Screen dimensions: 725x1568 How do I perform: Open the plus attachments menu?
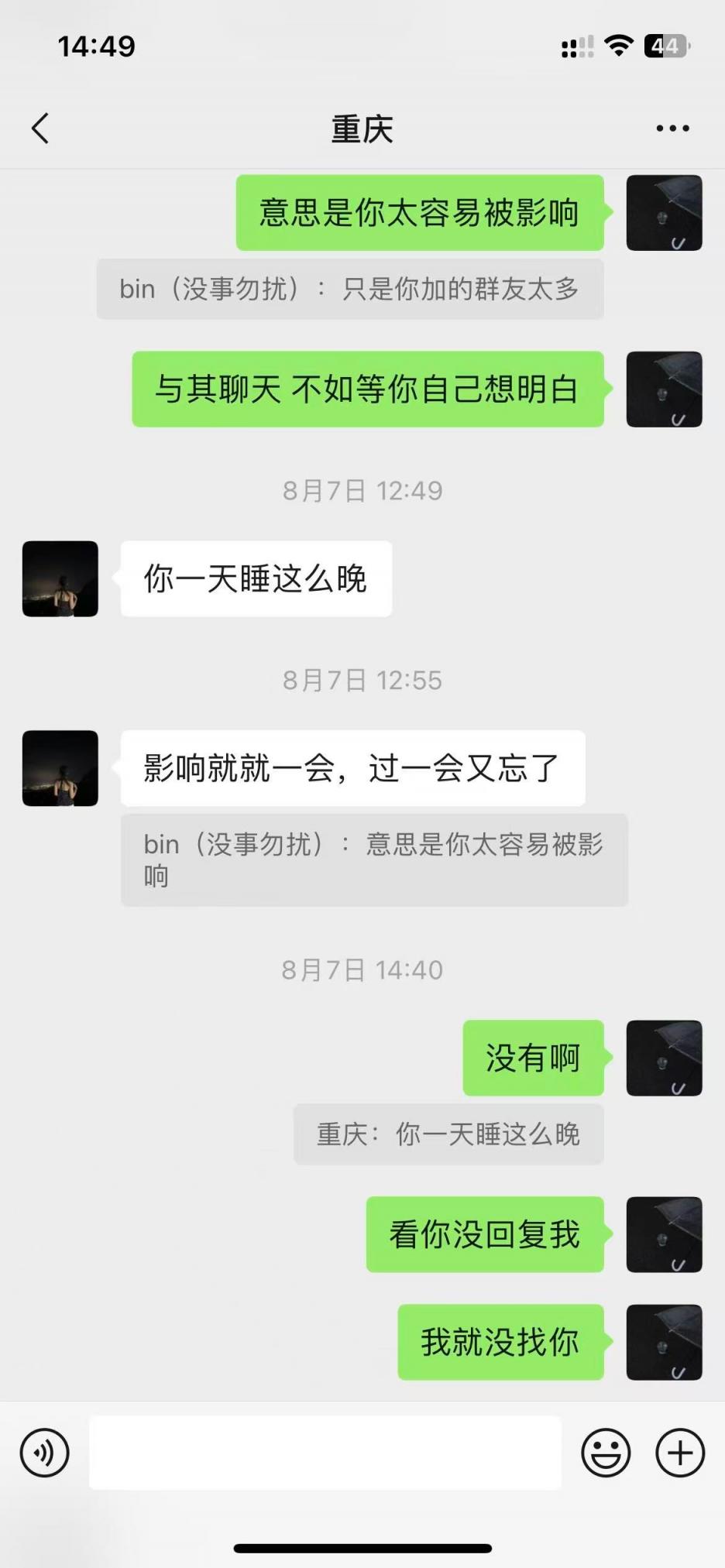[x=680, y=1453]
